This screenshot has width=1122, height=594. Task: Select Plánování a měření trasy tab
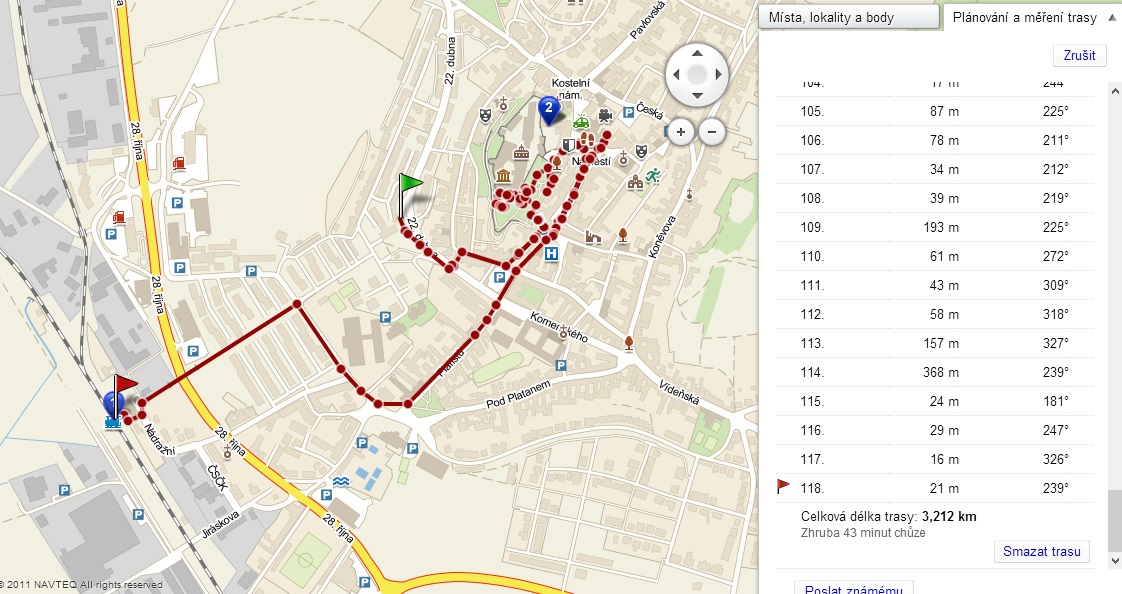(x=1024, y=17)
